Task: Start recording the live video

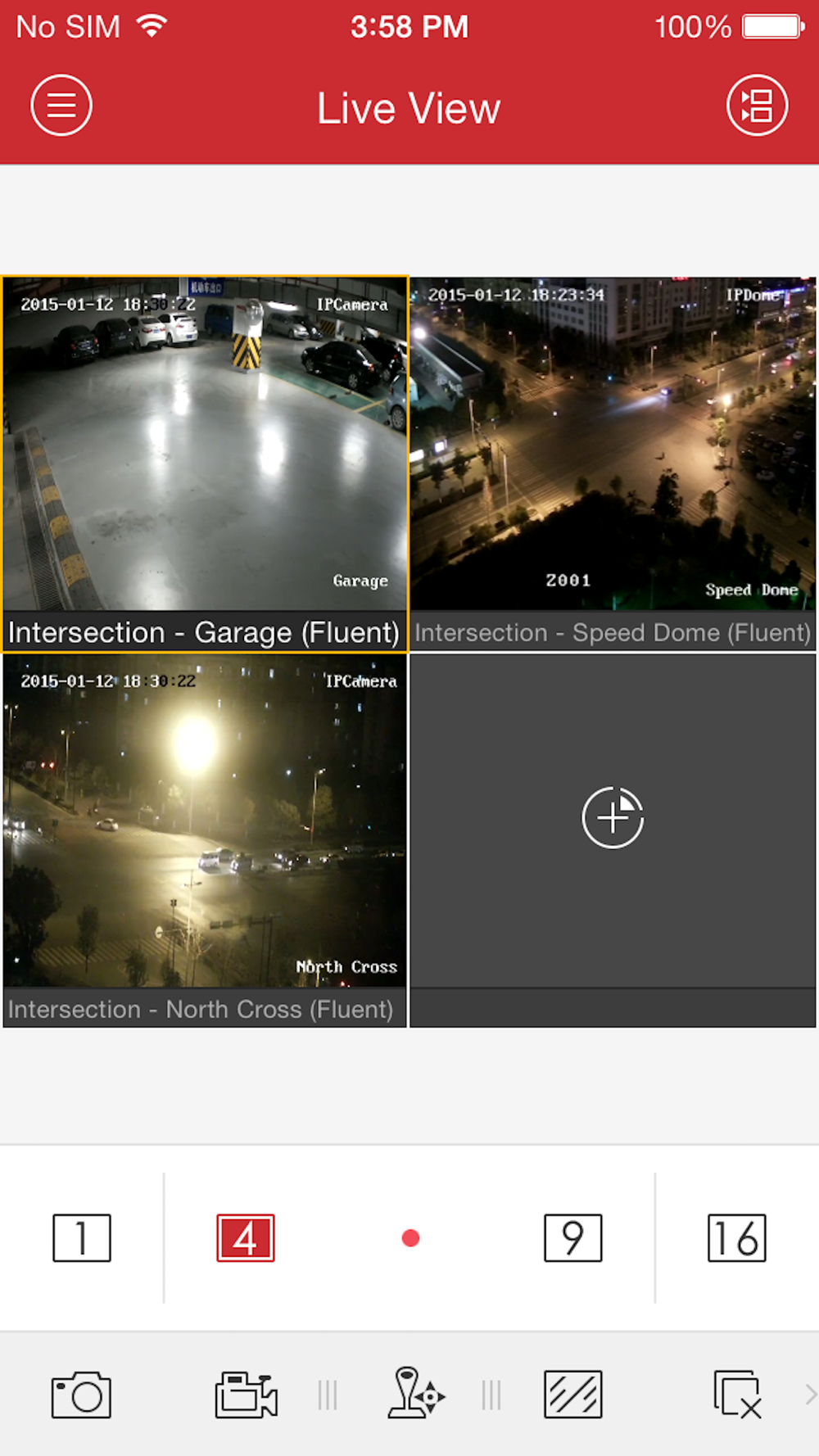Action: coord(246,1395)
